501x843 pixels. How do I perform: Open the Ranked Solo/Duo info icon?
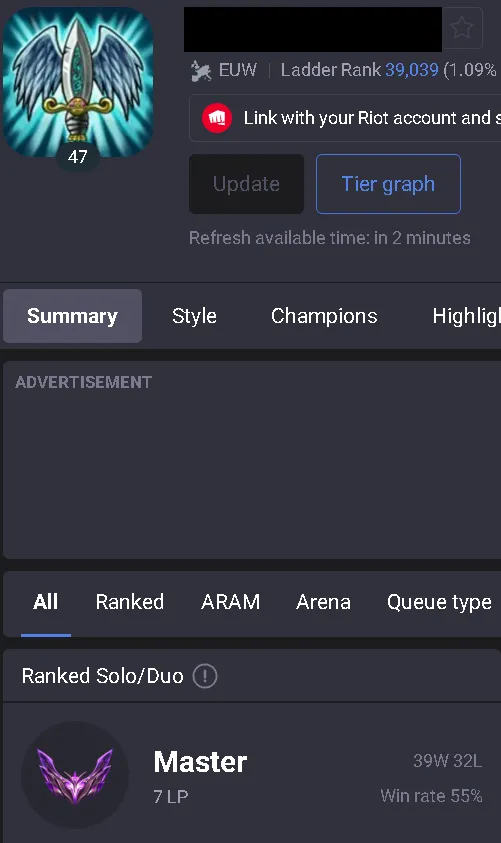click(205, 676)
